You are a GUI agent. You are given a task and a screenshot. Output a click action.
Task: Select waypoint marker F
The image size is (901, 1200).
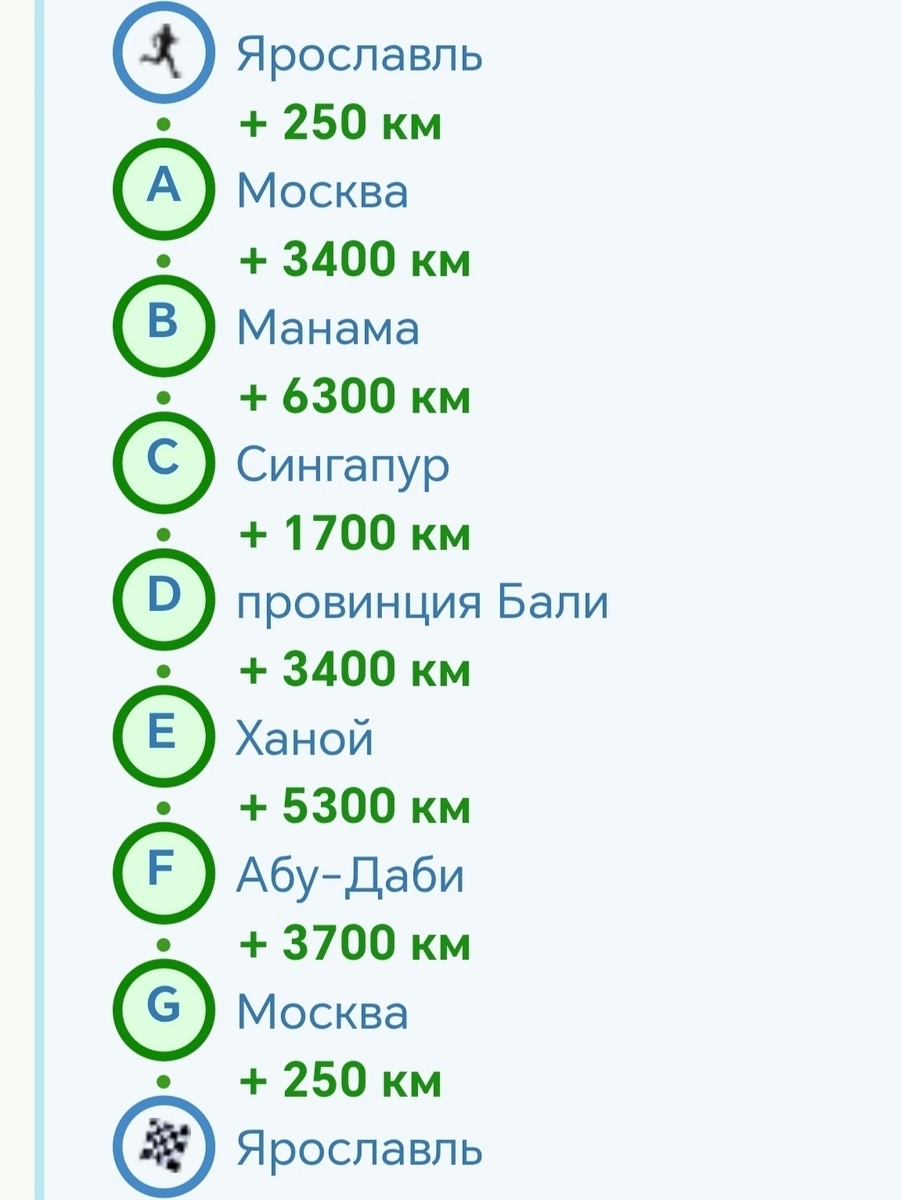pyautogui.click(x=163, y=873)
